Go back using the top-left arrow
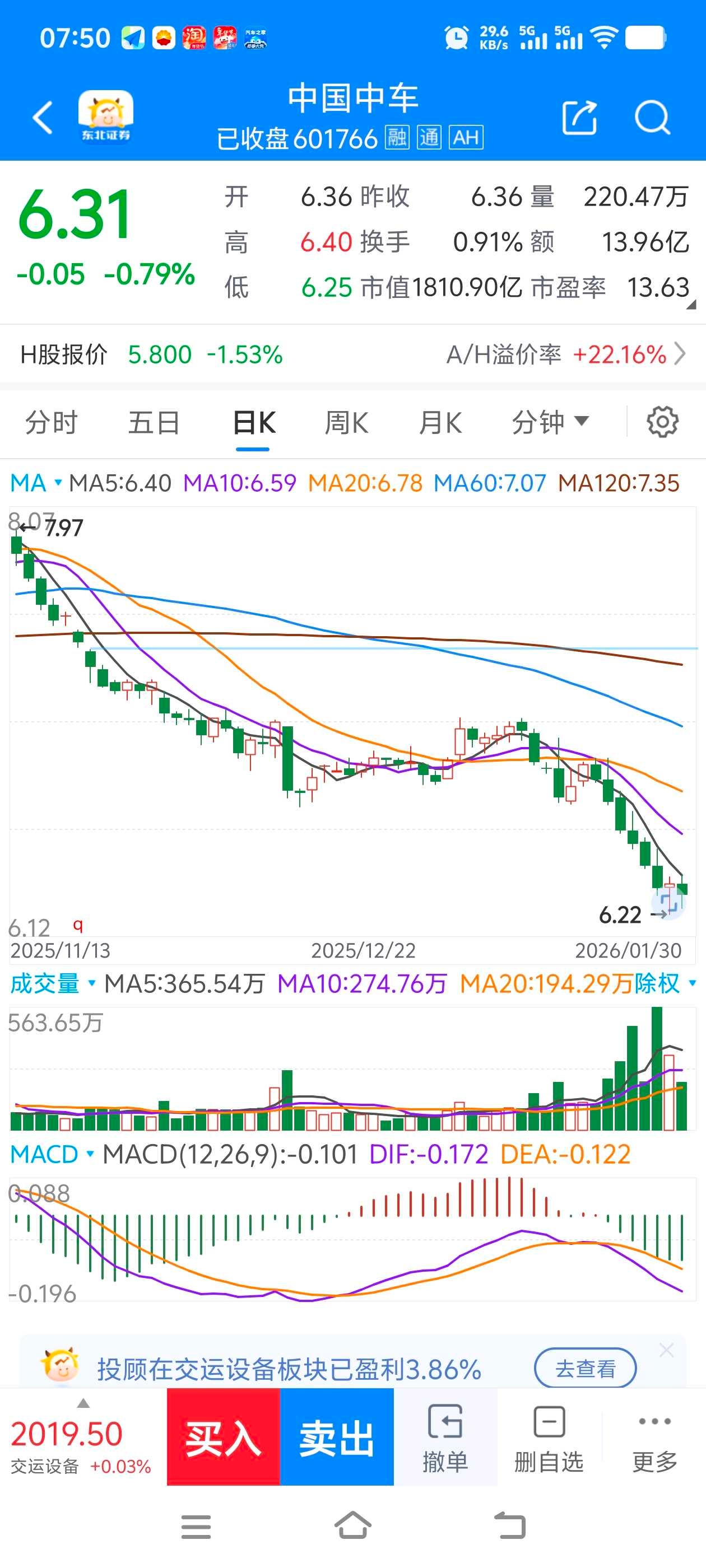Viewport: 706px width, 1568px height. pos(43,117)
